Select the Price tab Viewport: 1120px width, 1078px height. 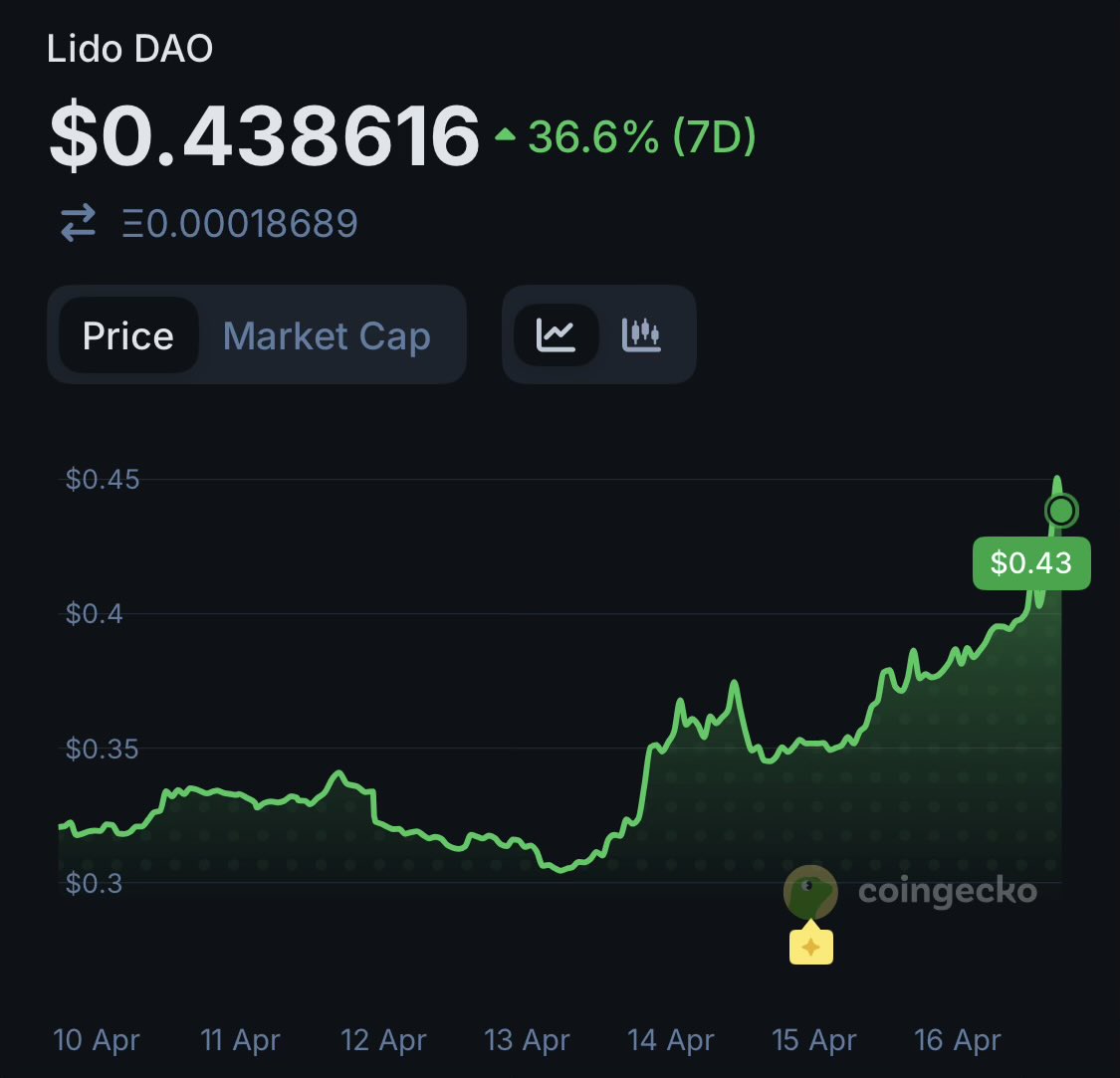tap(127, 336)
